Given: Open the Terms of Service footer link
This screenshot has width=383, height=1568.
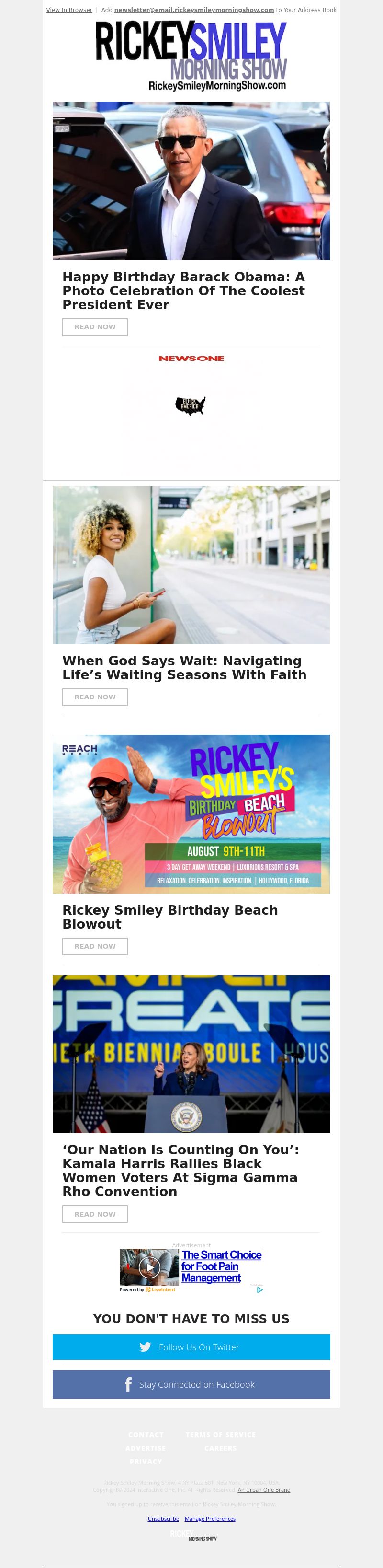Looking at the screenshot, I should [x=221, y=1435].
